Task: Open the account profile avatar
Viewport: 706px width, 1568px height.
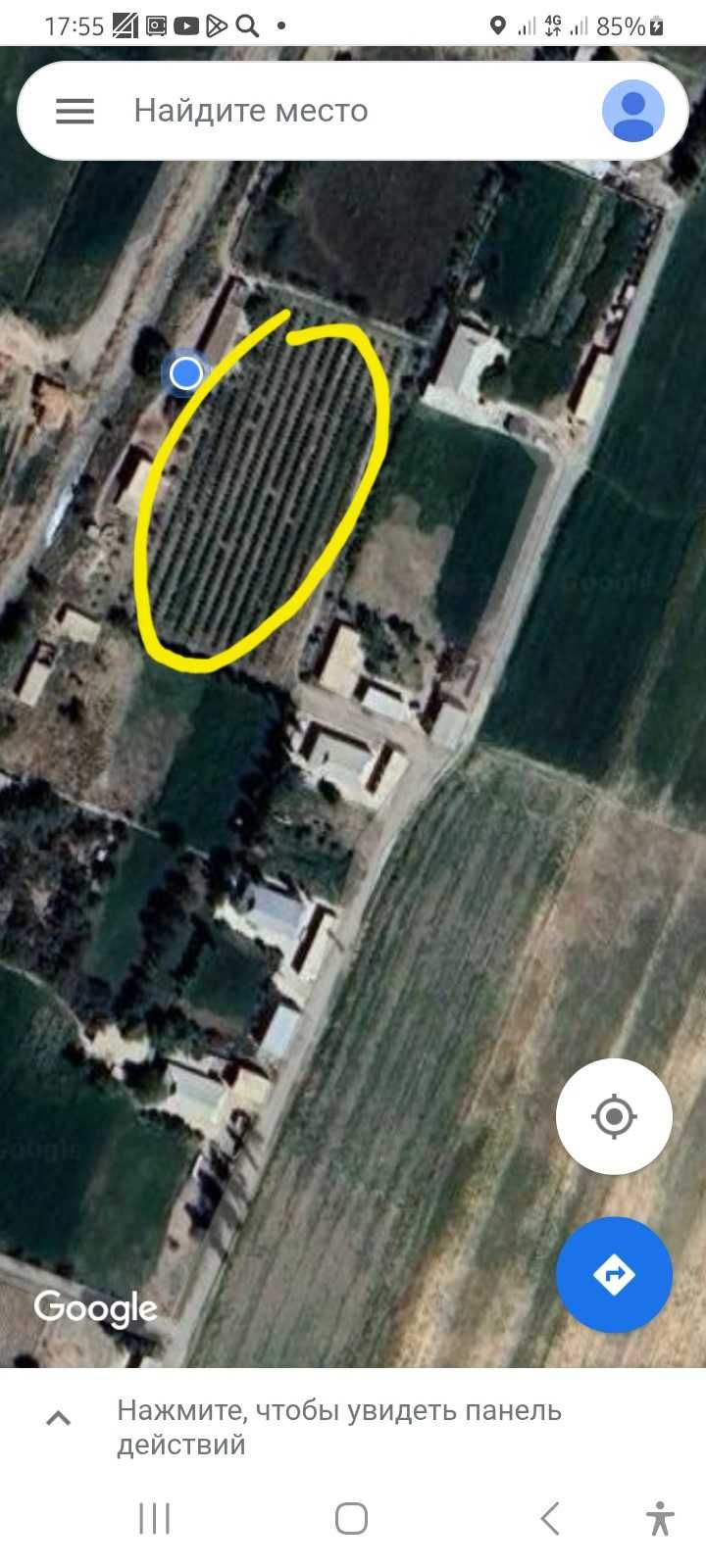Action: coord(632,111)
